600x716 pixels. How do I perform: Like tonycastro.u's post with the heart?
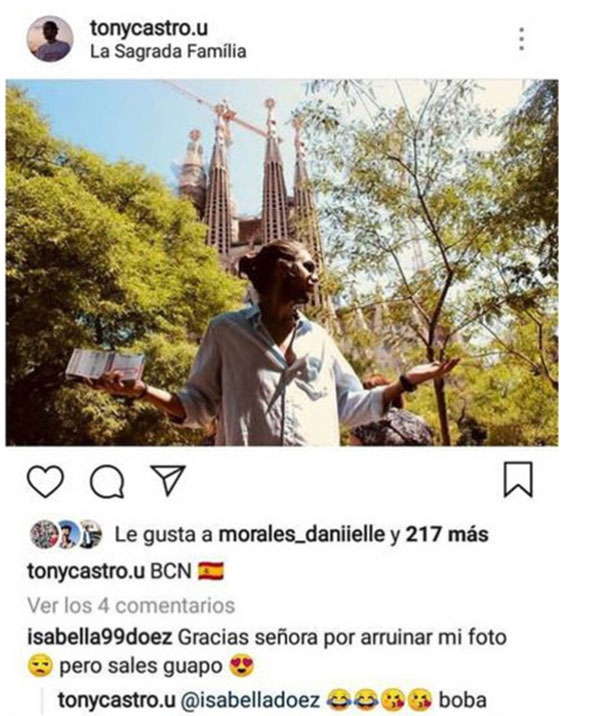coord(44,482)
